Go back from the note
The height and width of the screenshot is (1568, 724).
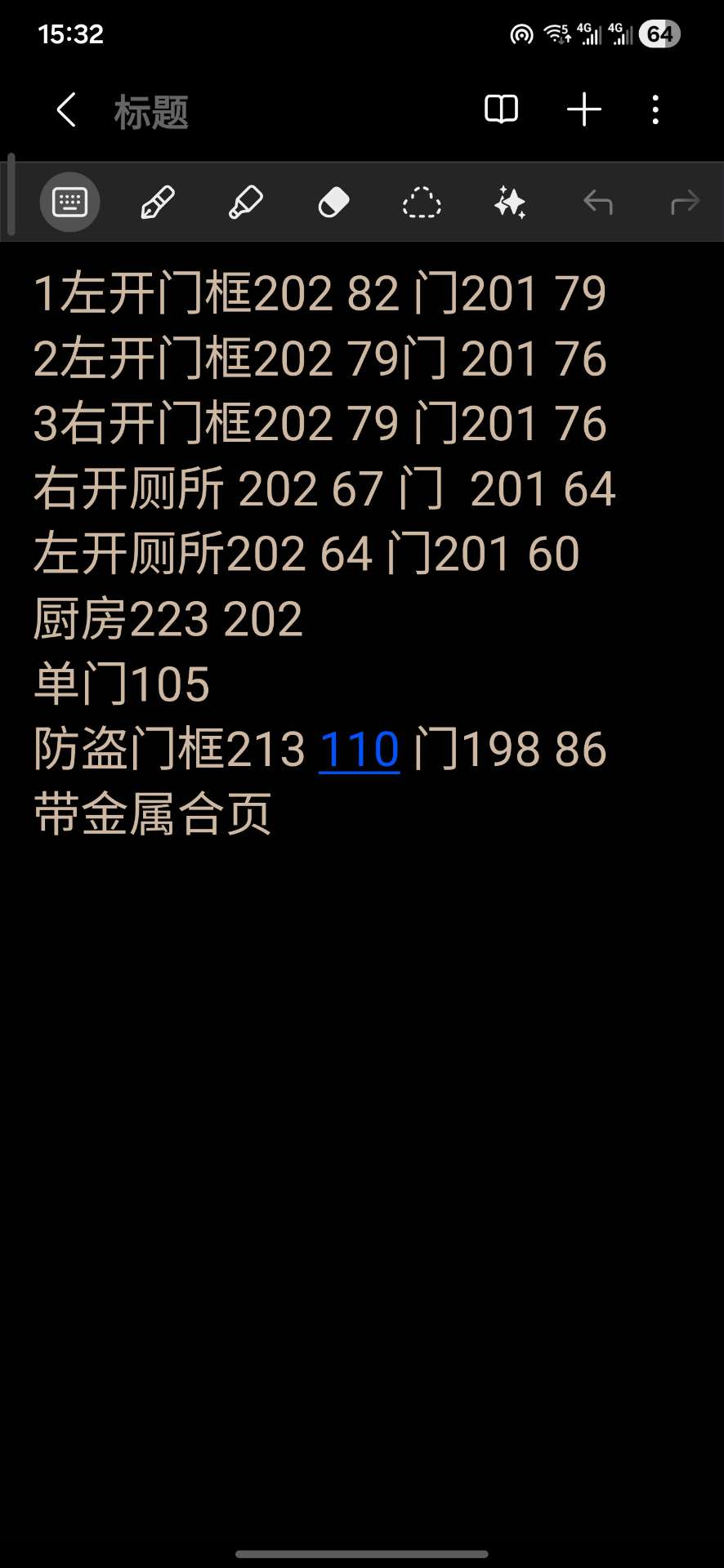click(x=66, y=110)
